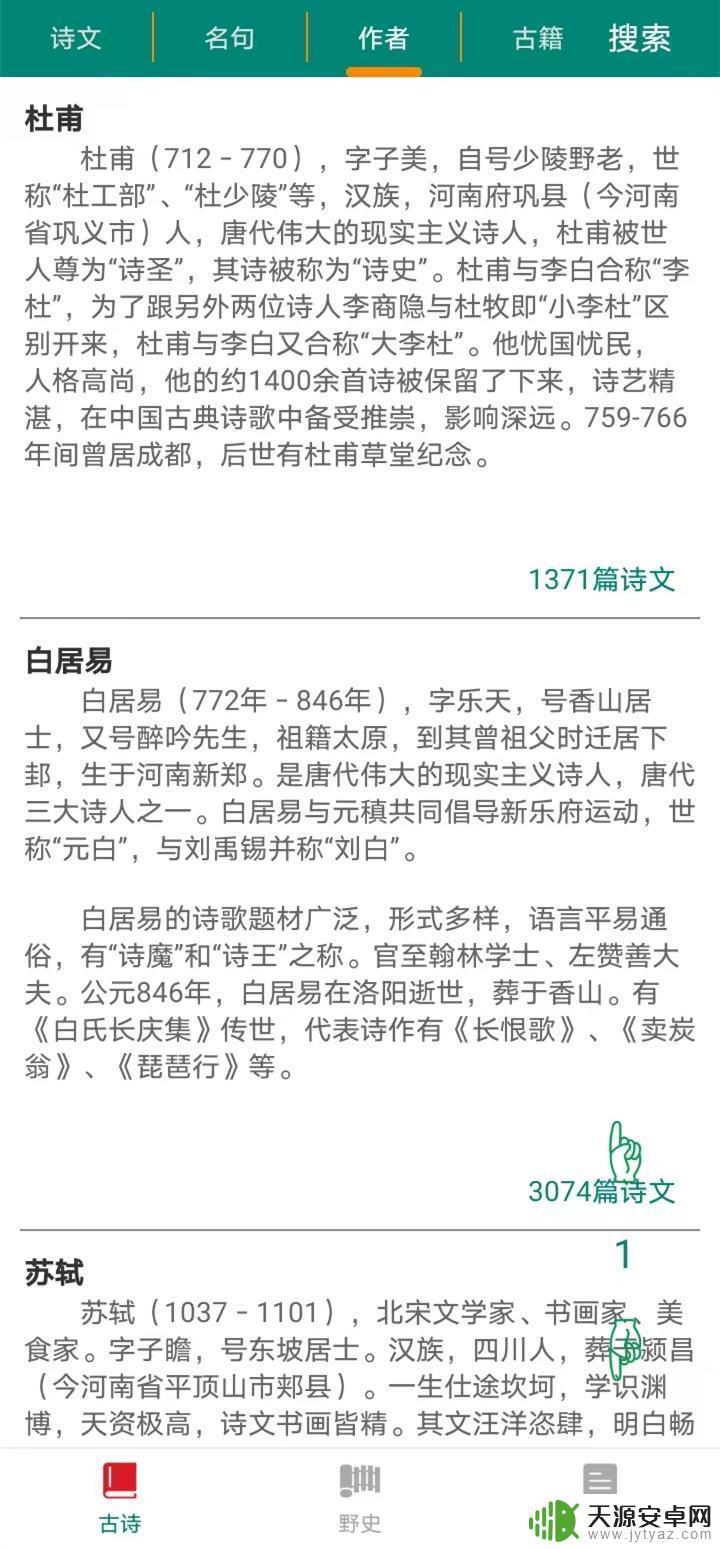The width and height of the screenshot is (720, 1549).
Task: Switch to the 野史 bottom tab
Action: pyautogui.click(x=360, y=1497)
